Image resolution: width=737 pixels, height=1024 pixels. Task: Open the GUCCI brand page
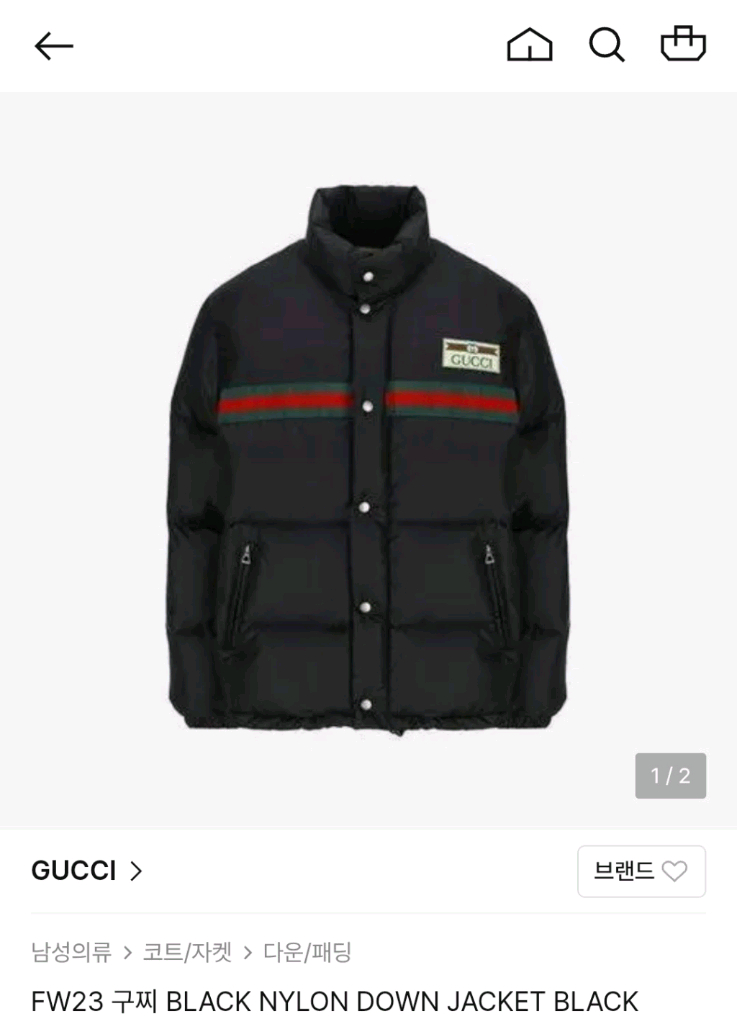click(x=87, y=871)
